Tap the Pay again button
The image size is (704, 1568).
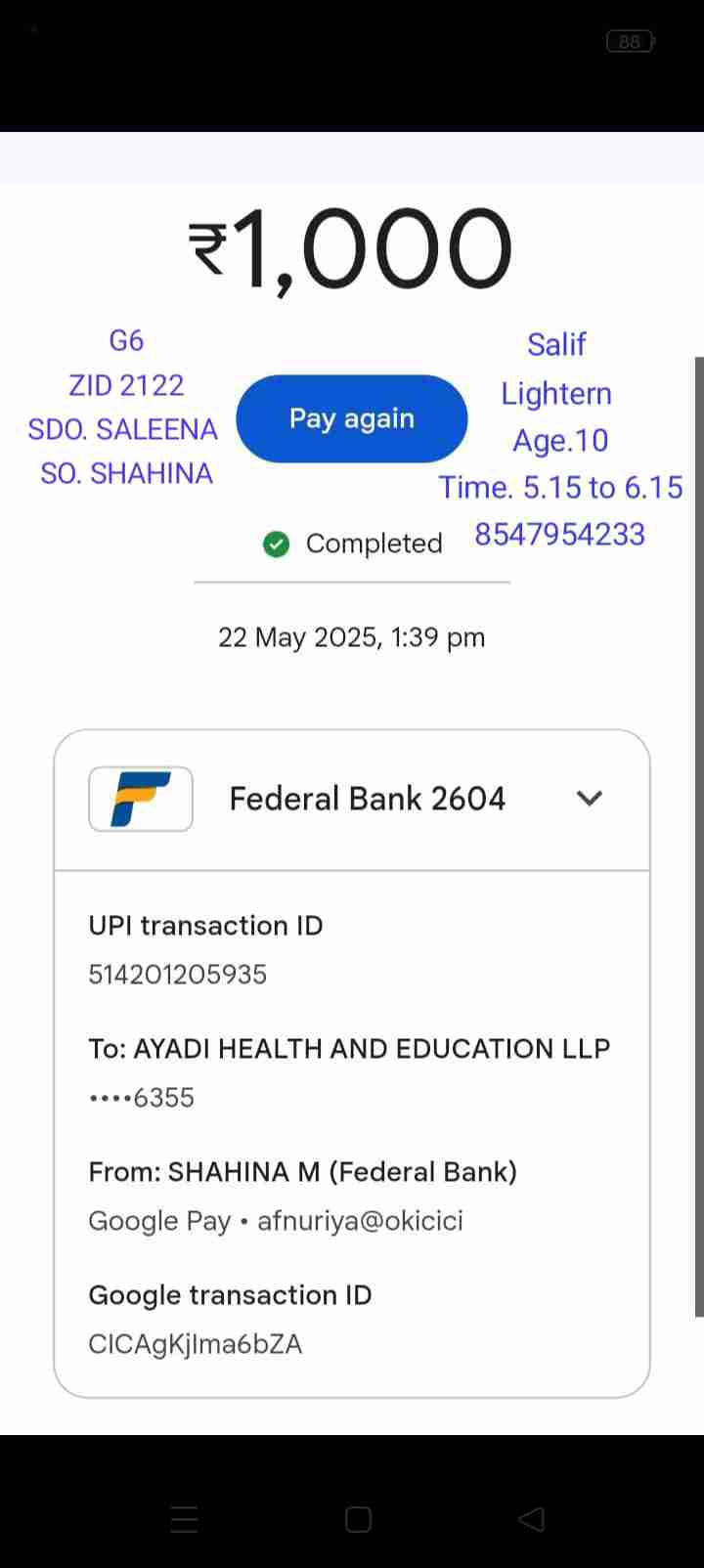(x=352, y=418)
